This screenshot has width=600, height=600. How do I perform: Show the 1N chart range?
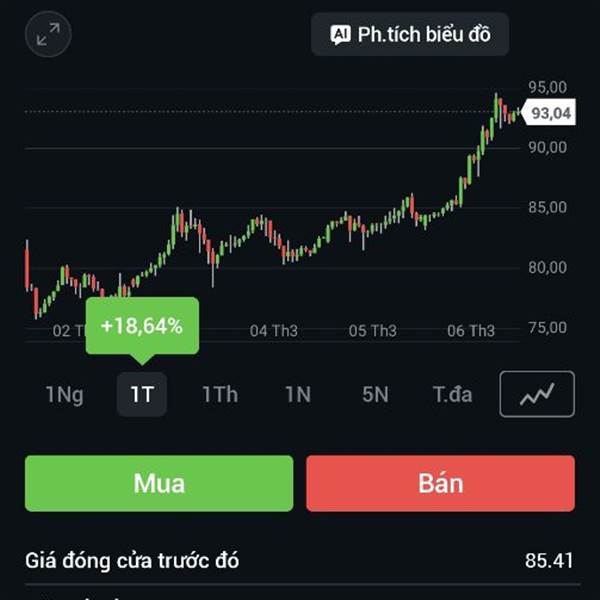click(297, 394)
